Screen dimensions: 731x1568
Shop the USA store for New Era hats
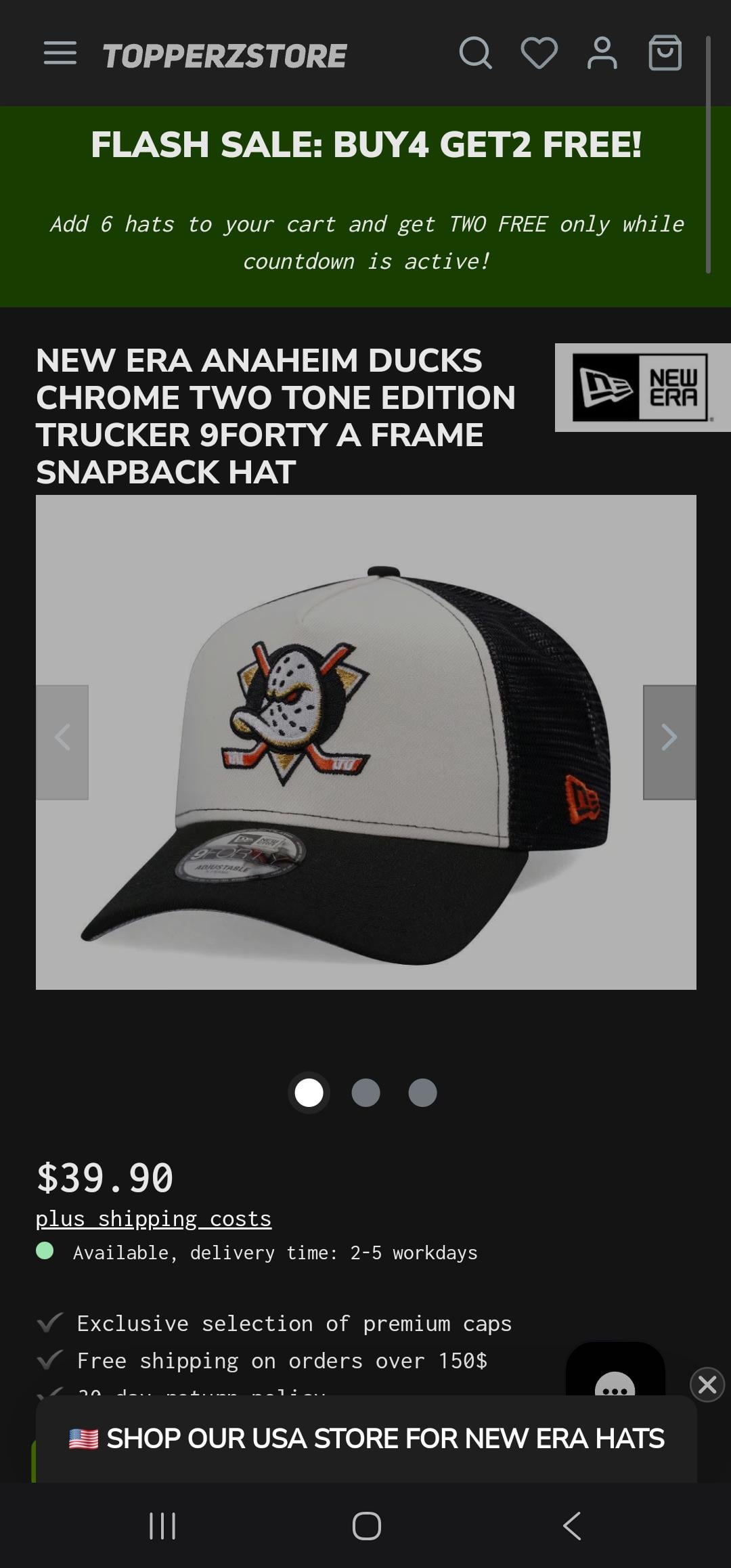pyautogui.click(x=367, y=1438)
